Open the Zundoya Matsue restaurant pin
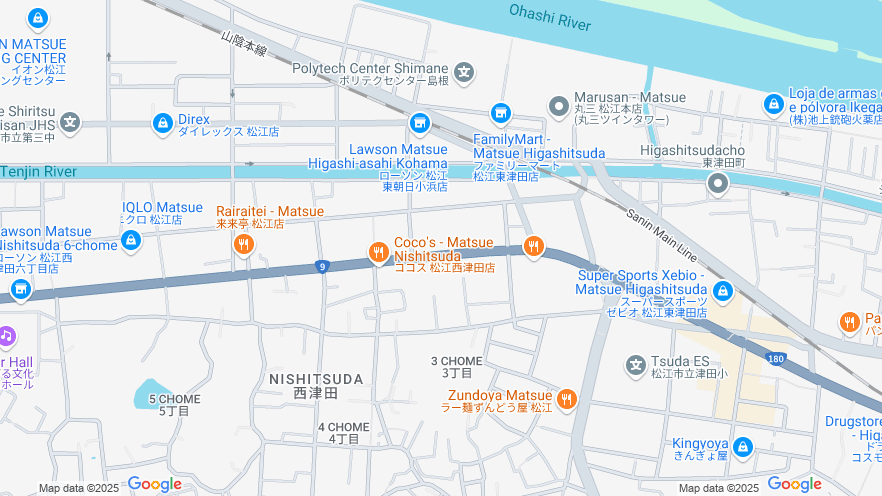 (567, 399)
